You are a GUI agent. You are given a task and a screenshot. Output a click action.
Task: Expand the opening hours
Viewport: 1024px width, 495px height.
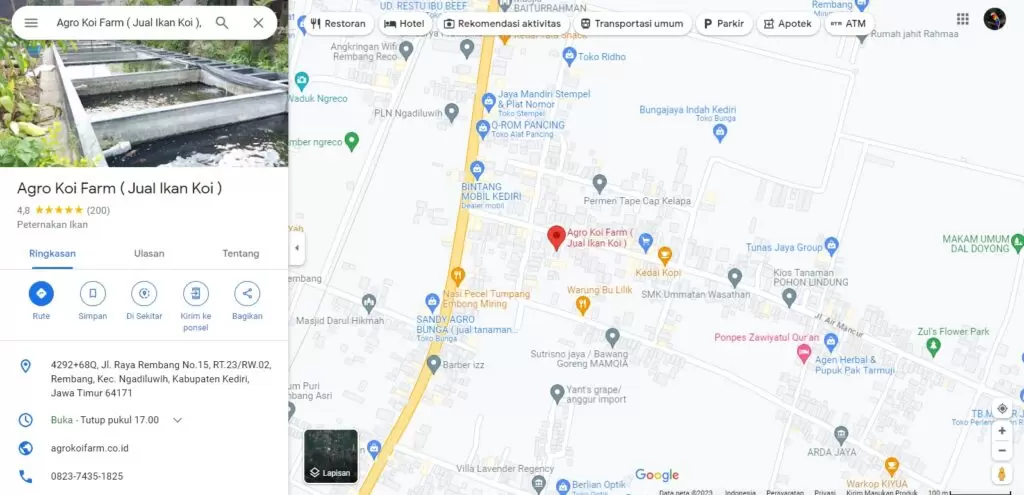(177, 420)
